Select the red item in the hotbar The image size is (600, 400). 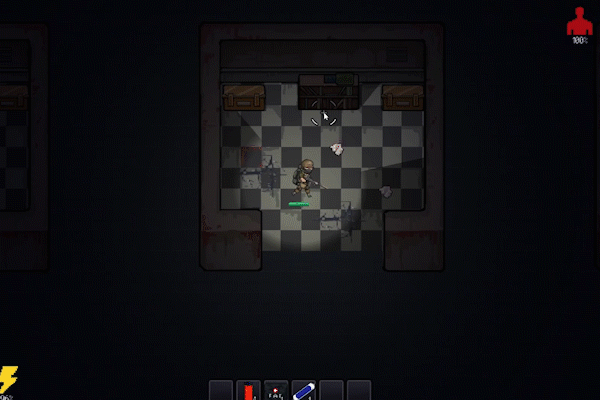click(x=249, y=390)
